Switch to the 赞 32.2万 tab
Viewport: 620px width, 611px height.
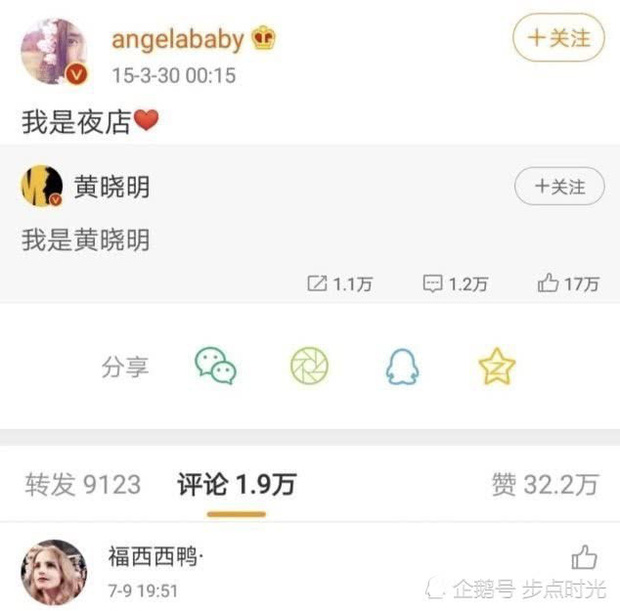pyautogui.click(x=545, y=485)
